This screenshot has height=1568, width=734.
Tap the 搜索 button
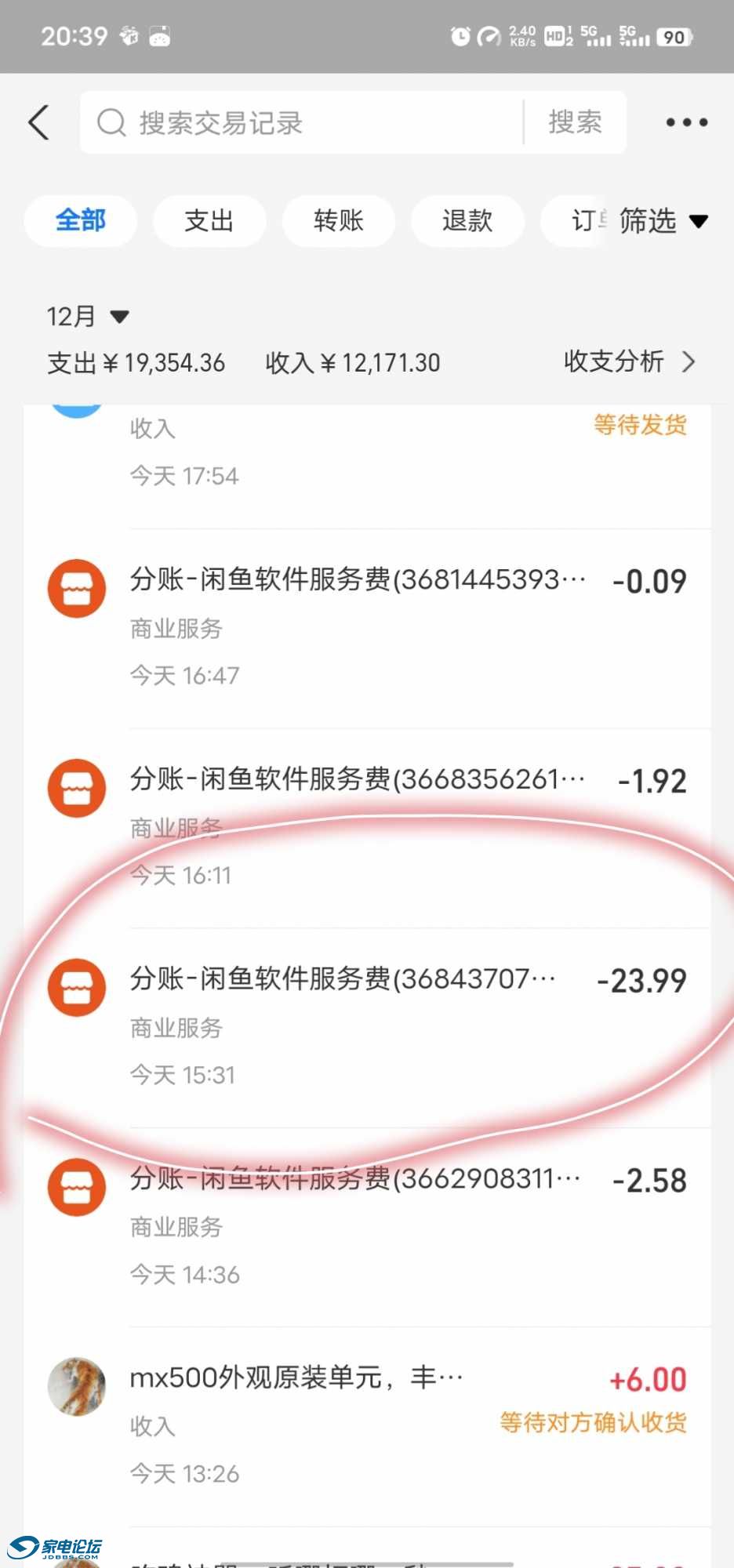pos(575,122)
